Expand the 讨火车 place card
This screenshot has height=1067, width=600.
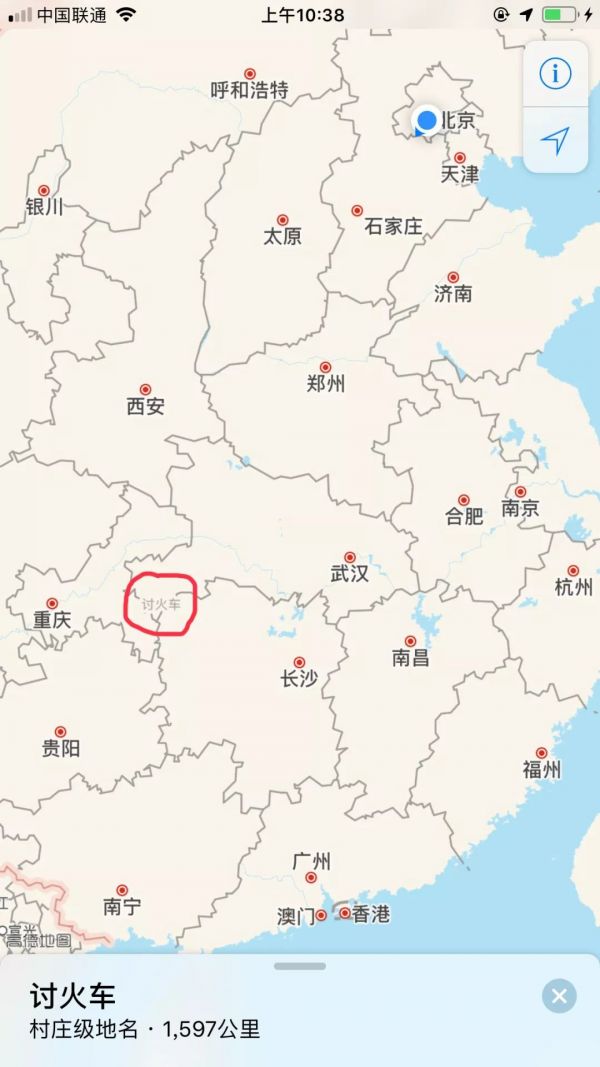point(300,966)
